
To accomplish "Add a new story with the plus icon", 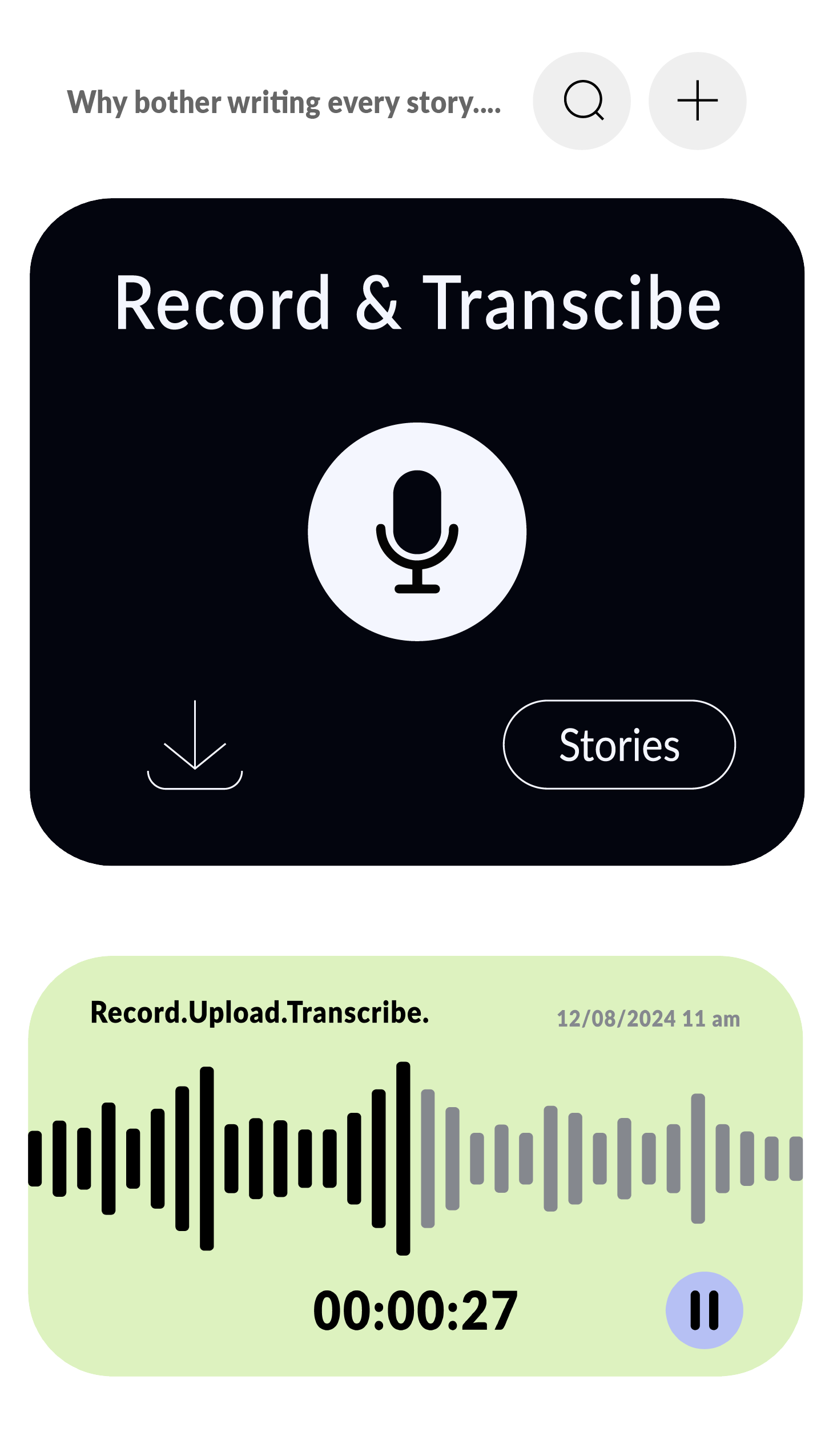I will 697,101.
